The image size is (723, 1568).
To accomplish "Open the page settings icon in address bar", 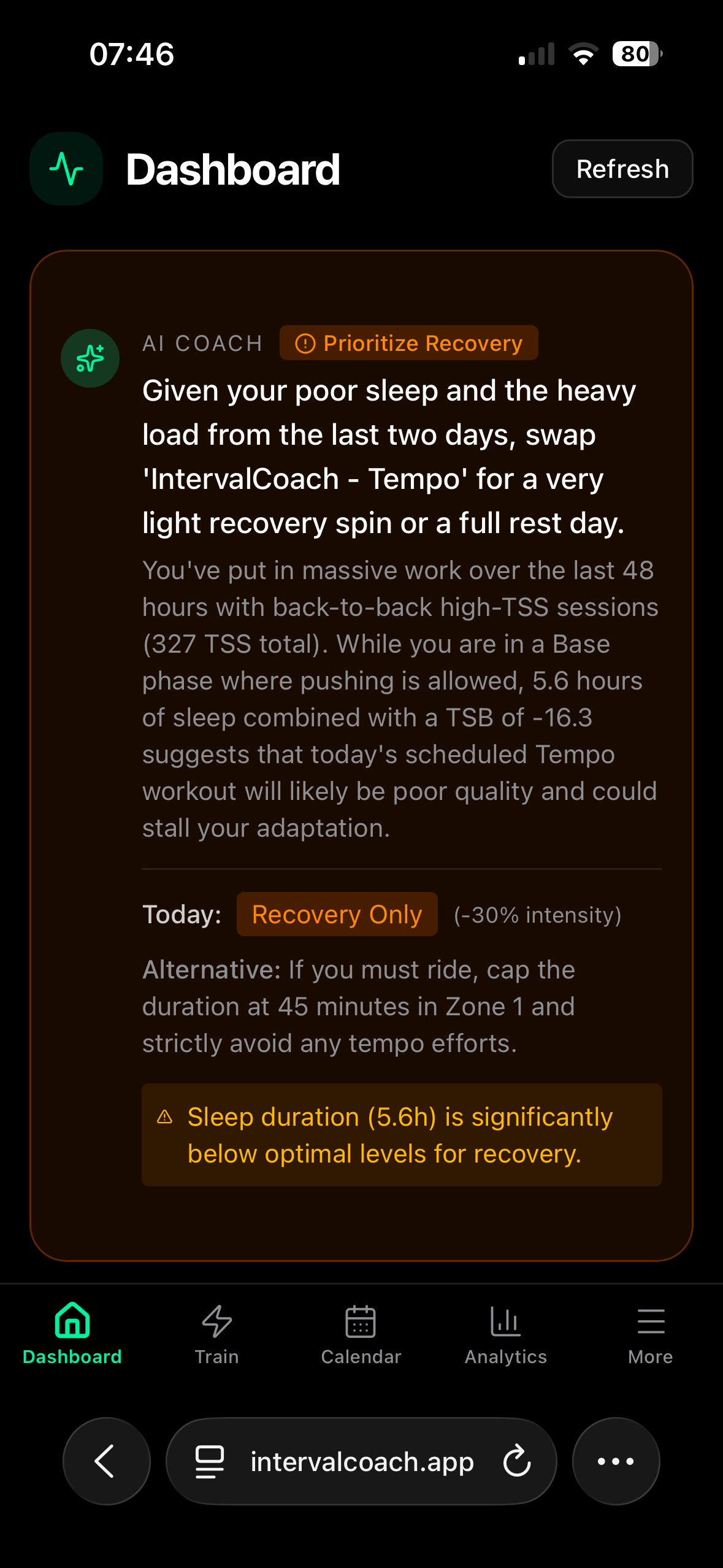I will [x=210, y=1461].
